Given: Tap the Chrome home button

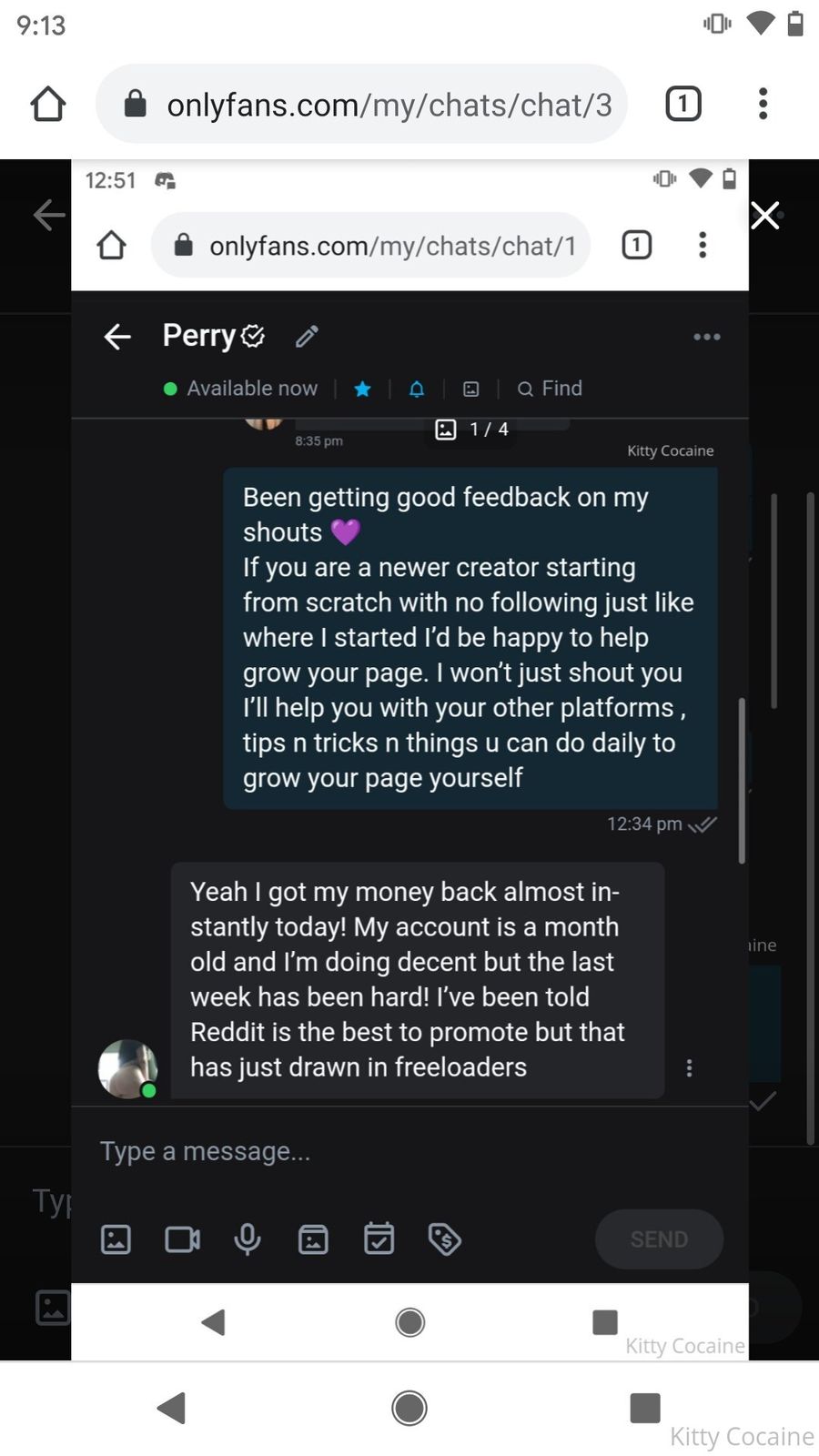Looking at the screenshot, I should [x=48, y=104].
